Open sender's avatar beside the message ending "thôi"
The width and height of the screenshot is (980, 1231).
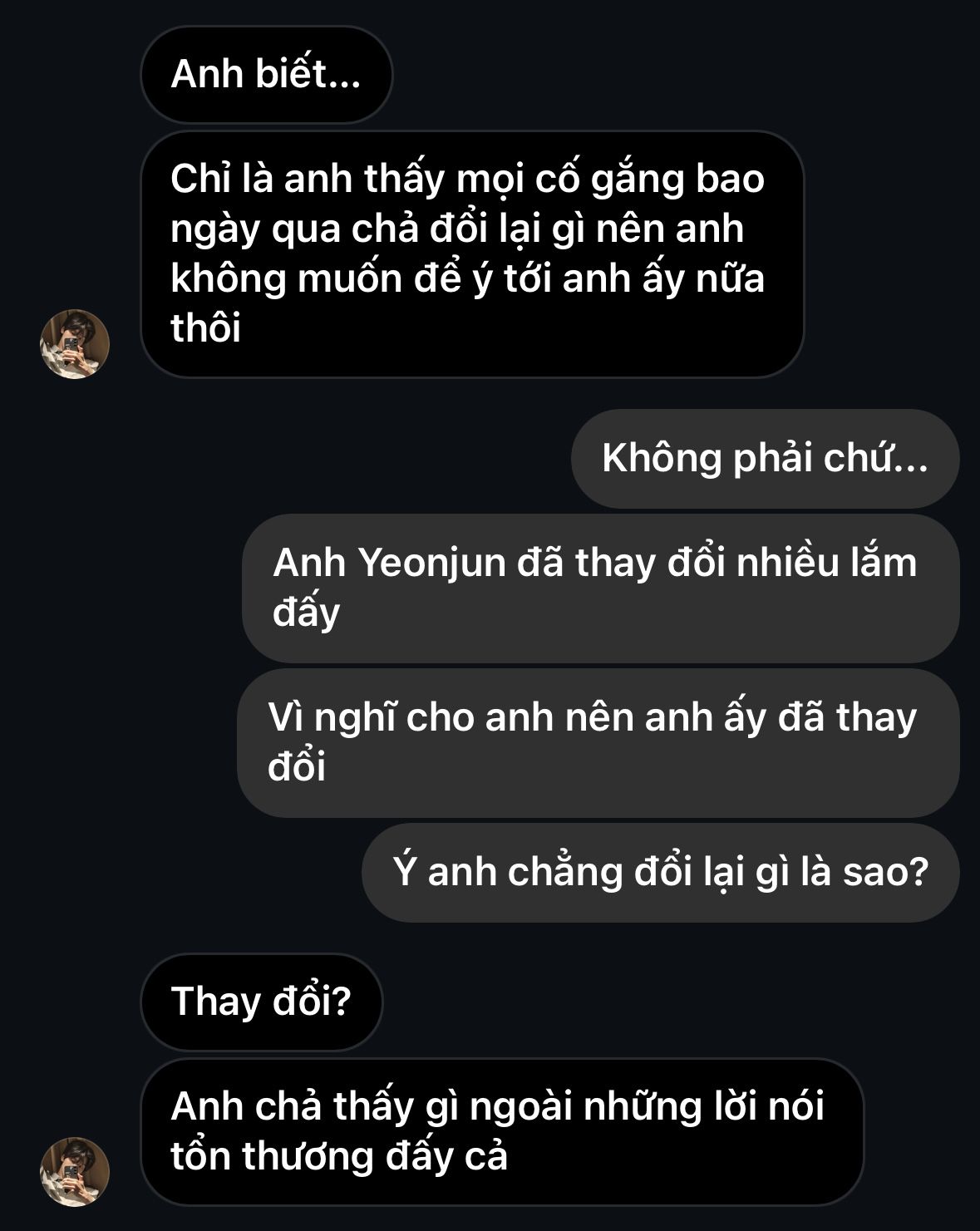(x=75, y=344)
